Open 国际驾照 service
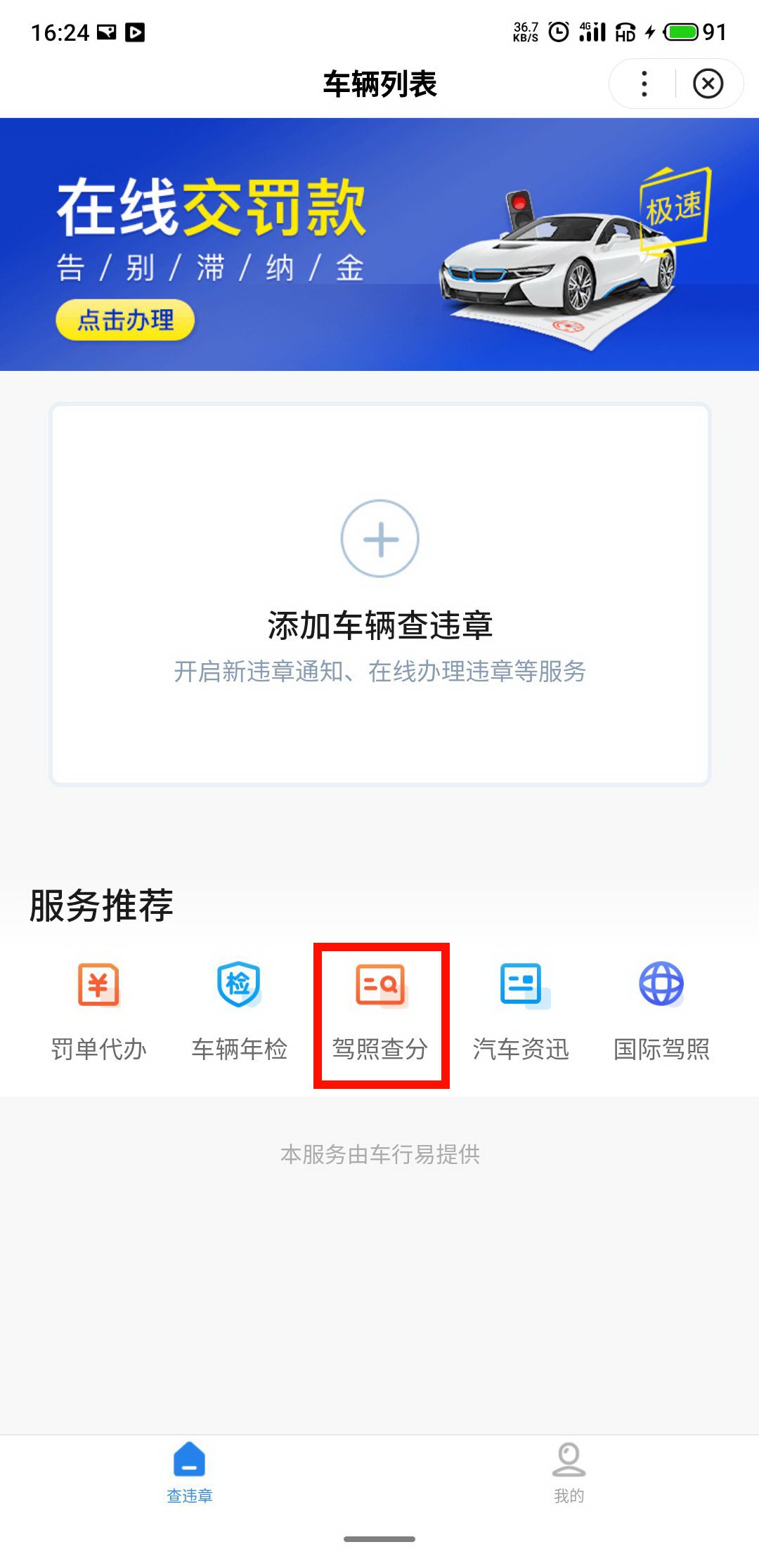 point(661,1011)
